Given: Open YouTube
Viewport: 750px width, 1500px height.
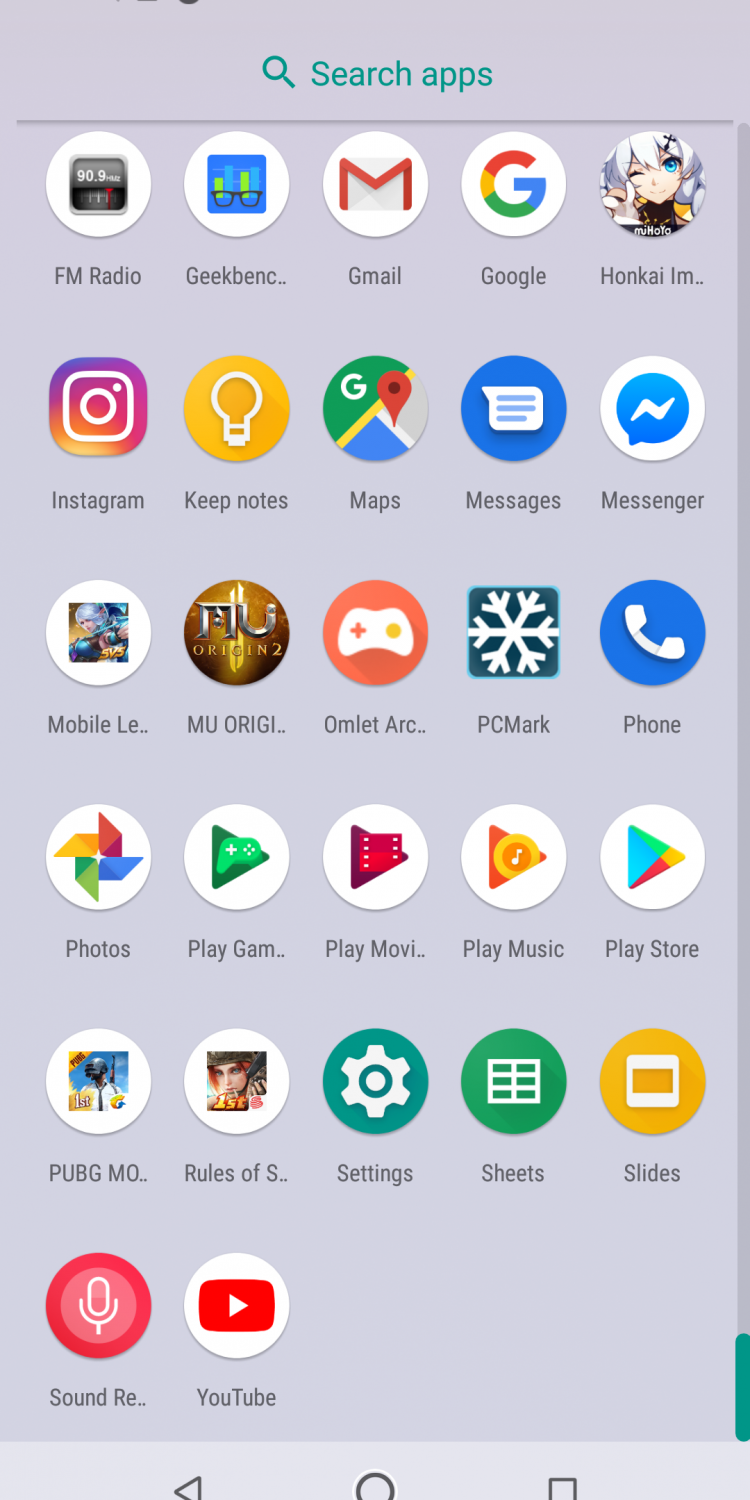Looking at the screenshot, I should click(x=236, y=1305).
